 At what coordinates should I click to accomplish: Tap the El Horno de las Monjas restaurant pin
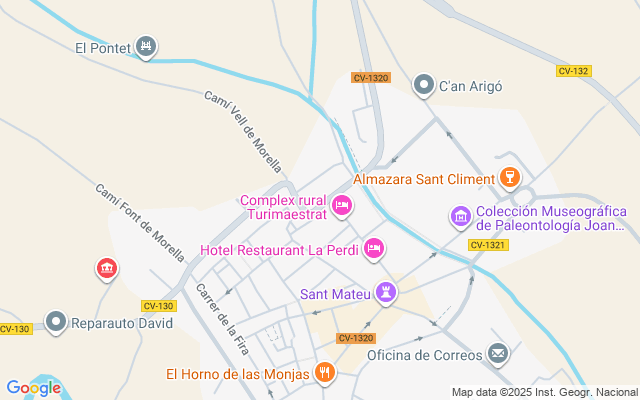[x=324, y=374]
